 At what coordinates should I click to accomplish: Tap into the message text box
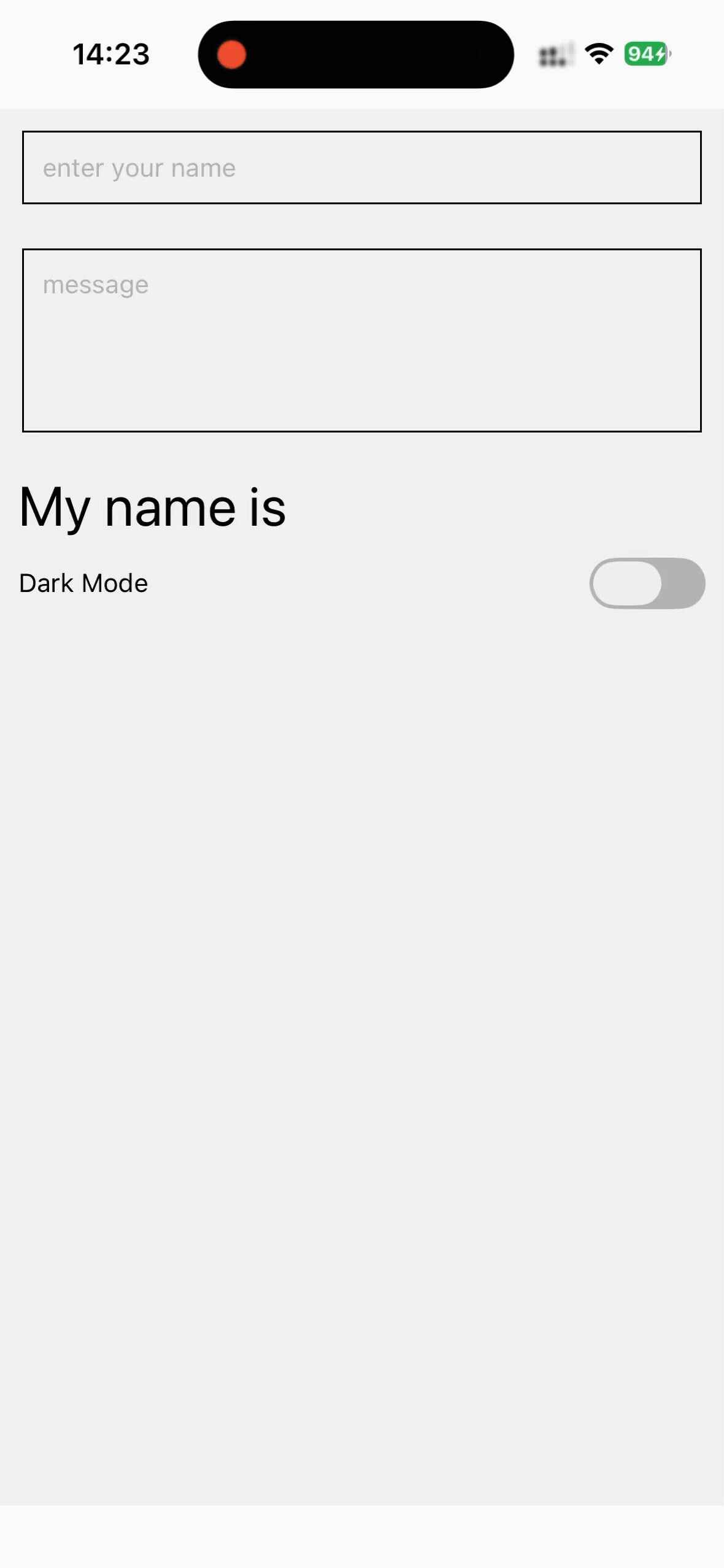[361, 340]
